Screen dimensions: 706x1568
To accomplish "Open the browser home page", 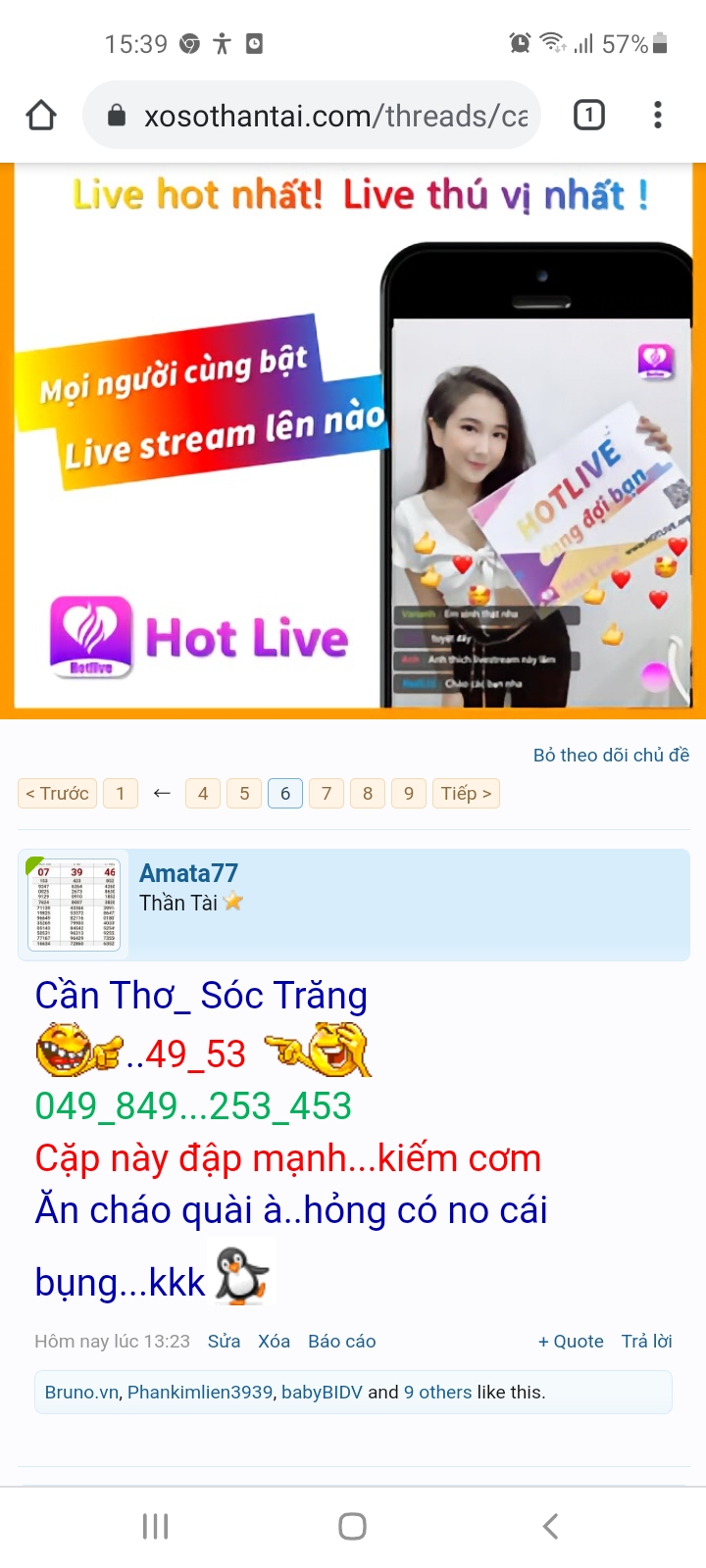I will click(x=41, y=116).
